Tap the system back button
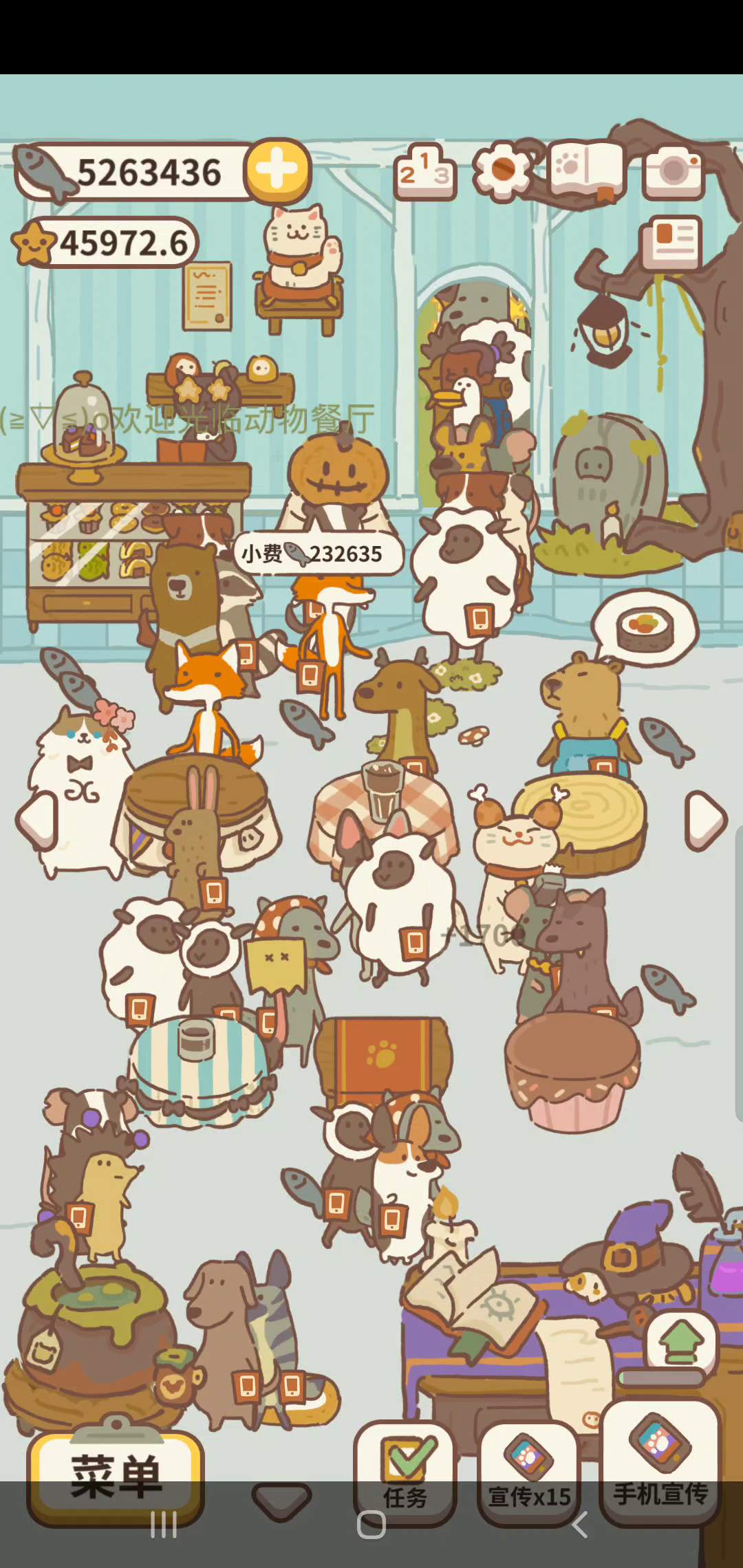743x1568 pixels. coord(580,1525)
